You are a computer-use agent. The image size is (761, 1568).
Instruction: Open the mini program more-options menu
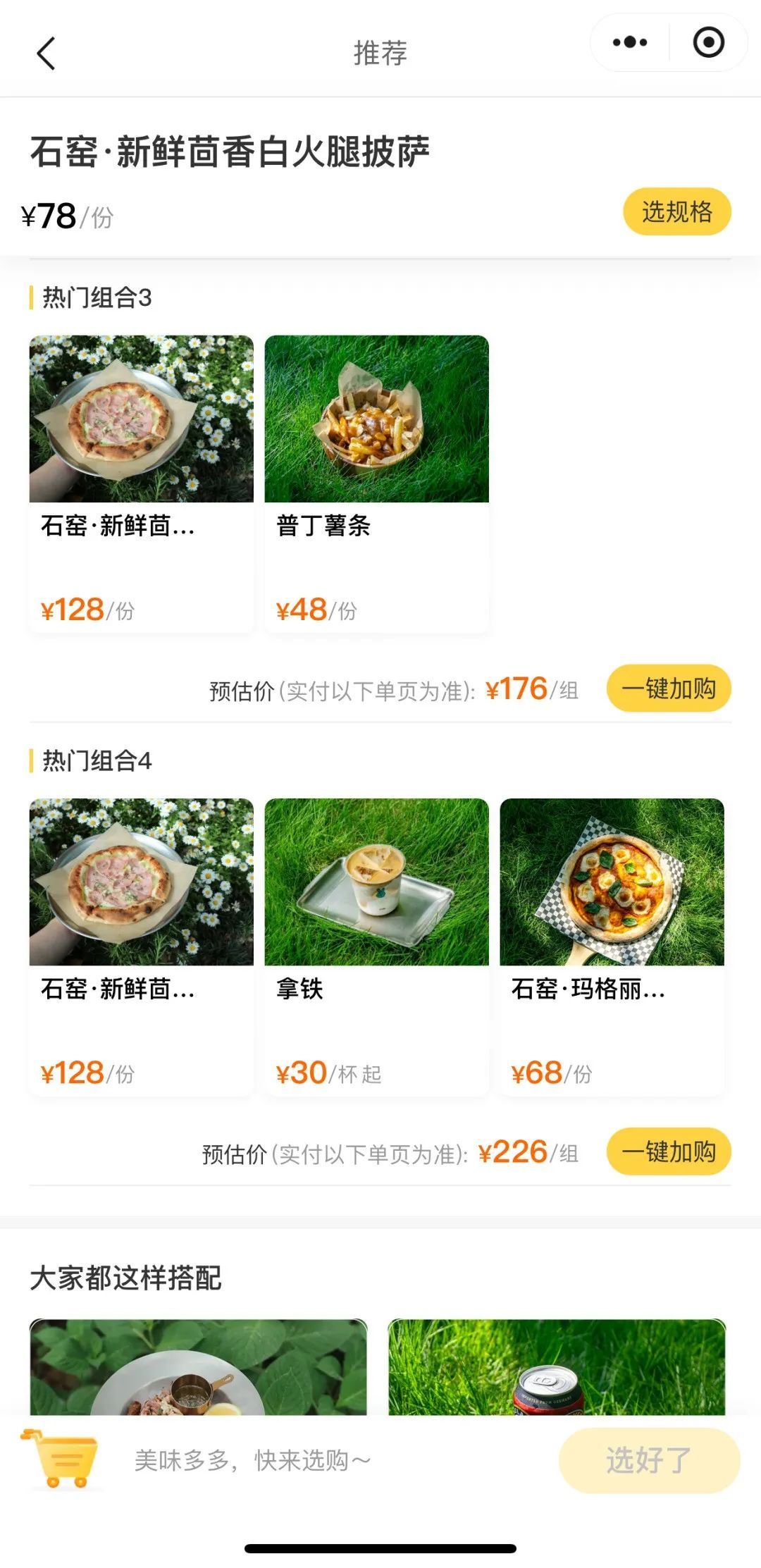[630, 42]
